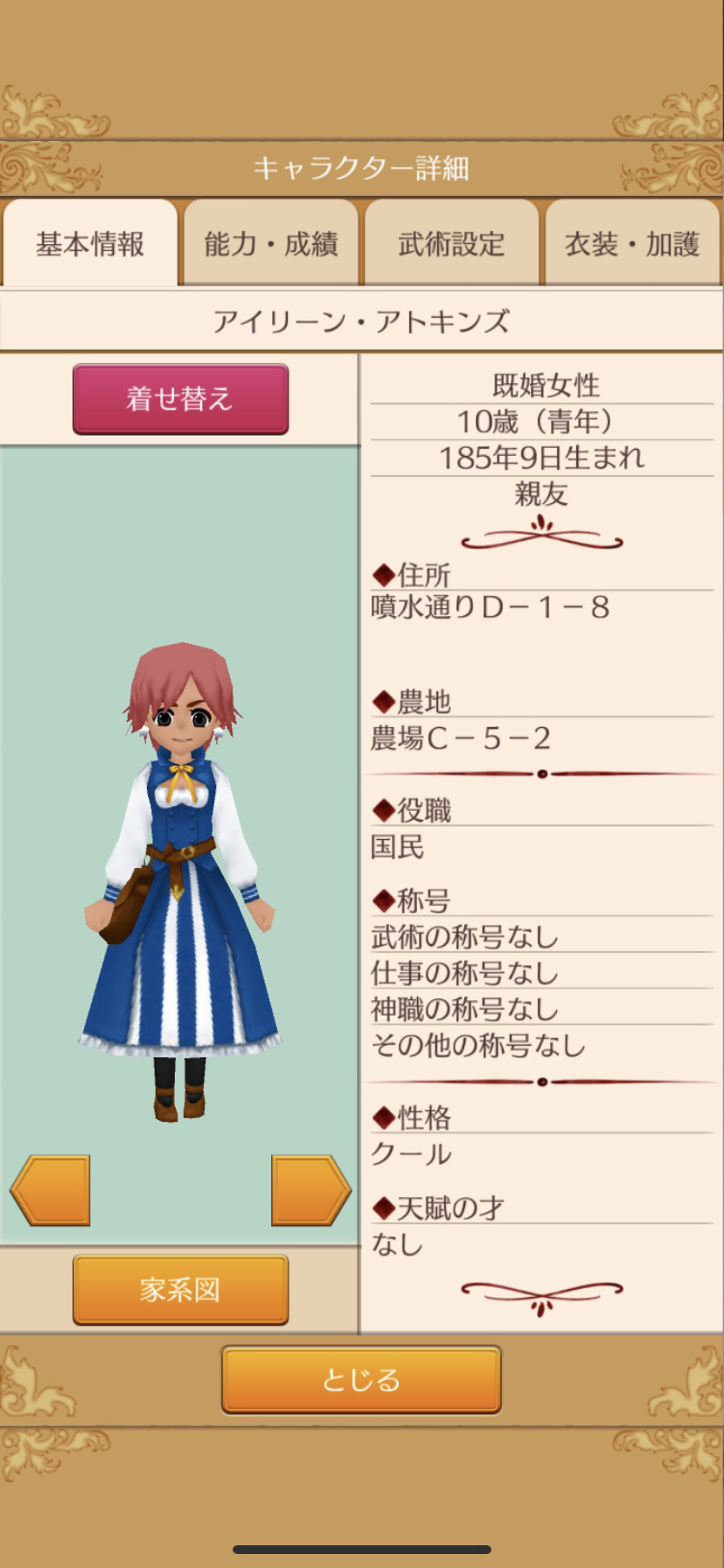Switch to the 能力・成績 tab

pos(271,243)
